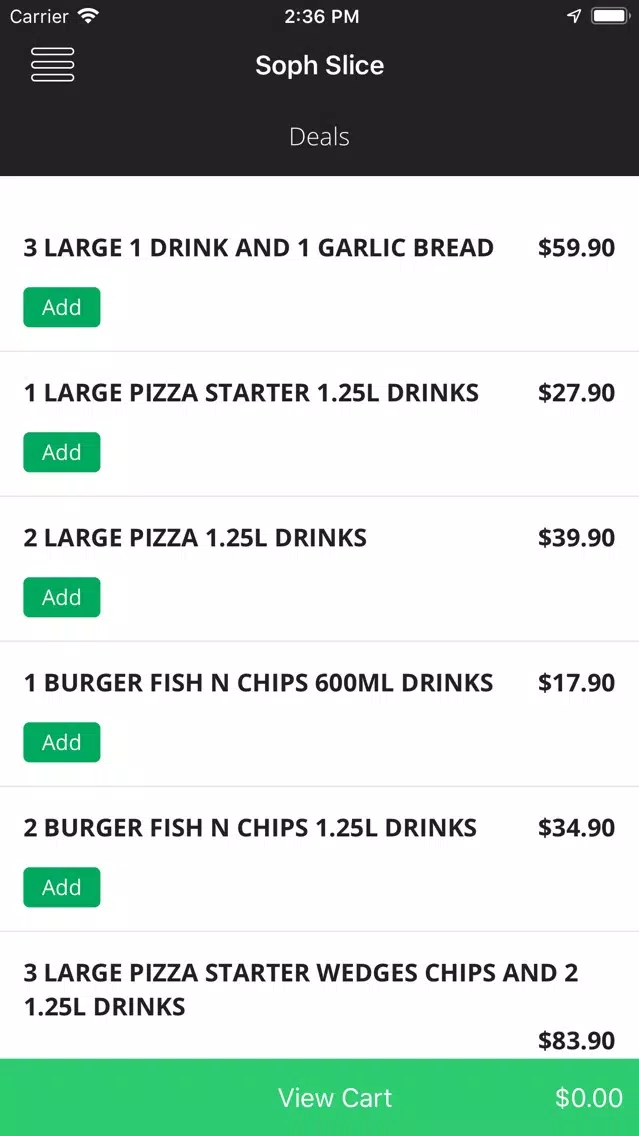Add the 3 Large 1 Drink Garlic Bread deal

pyautogui.click(x=62, y=307)
